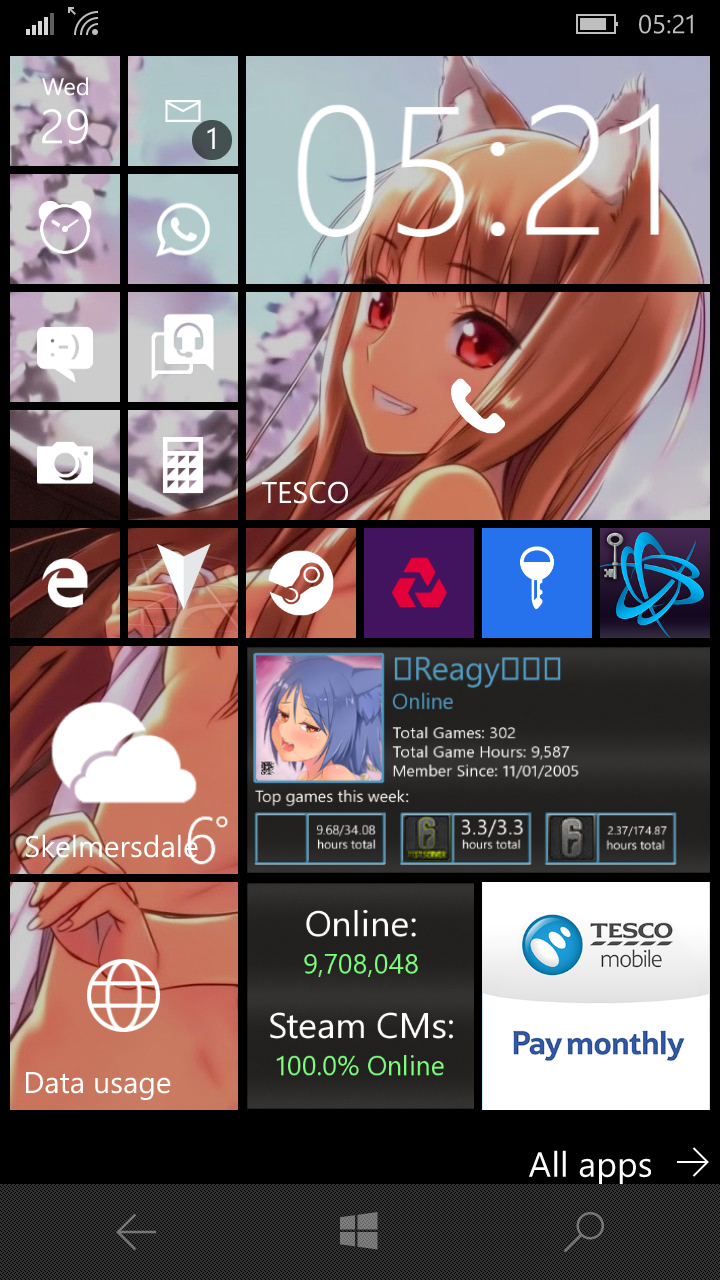Image resolution: width=720 pixels, height=1280 pixels.
Task: Launch the Edge browser tile
Action: (65, 583)
